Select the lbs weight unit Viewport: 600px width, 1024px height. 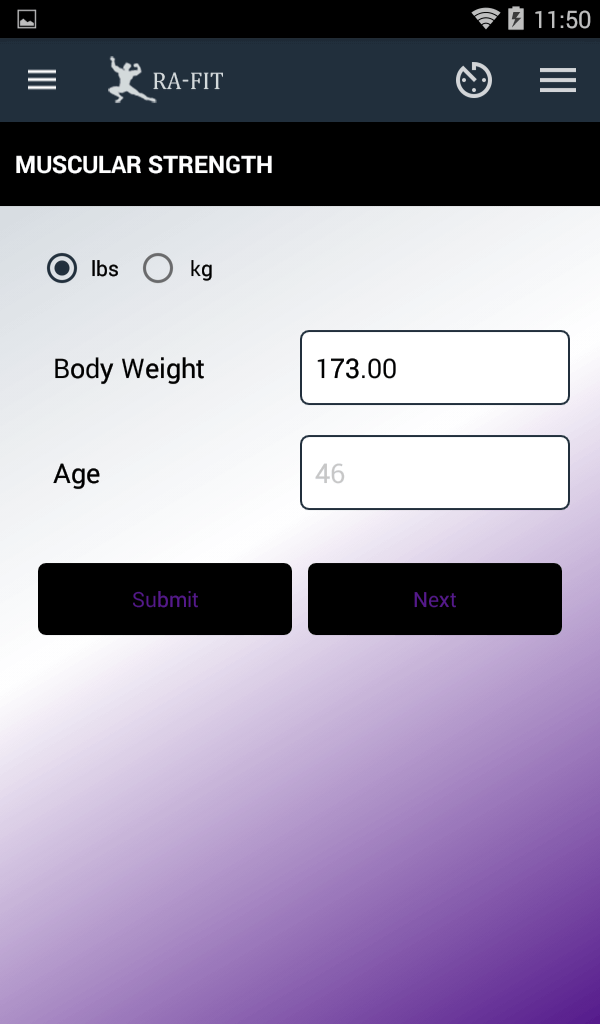coord(63,268)
